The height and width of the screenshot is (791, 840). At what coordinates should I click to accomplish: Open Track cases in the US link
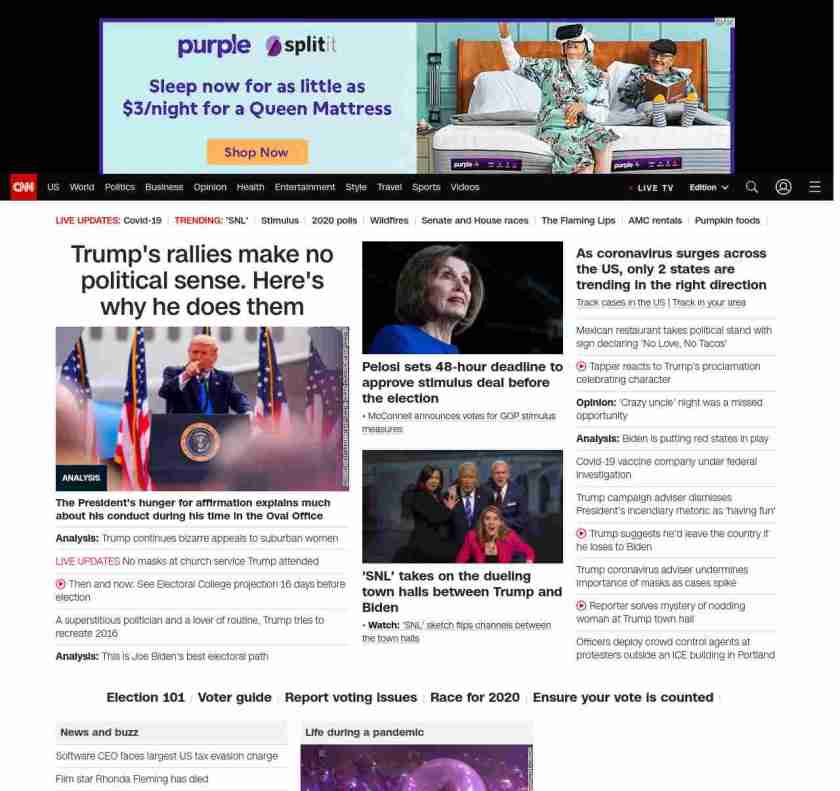[620, 302]
